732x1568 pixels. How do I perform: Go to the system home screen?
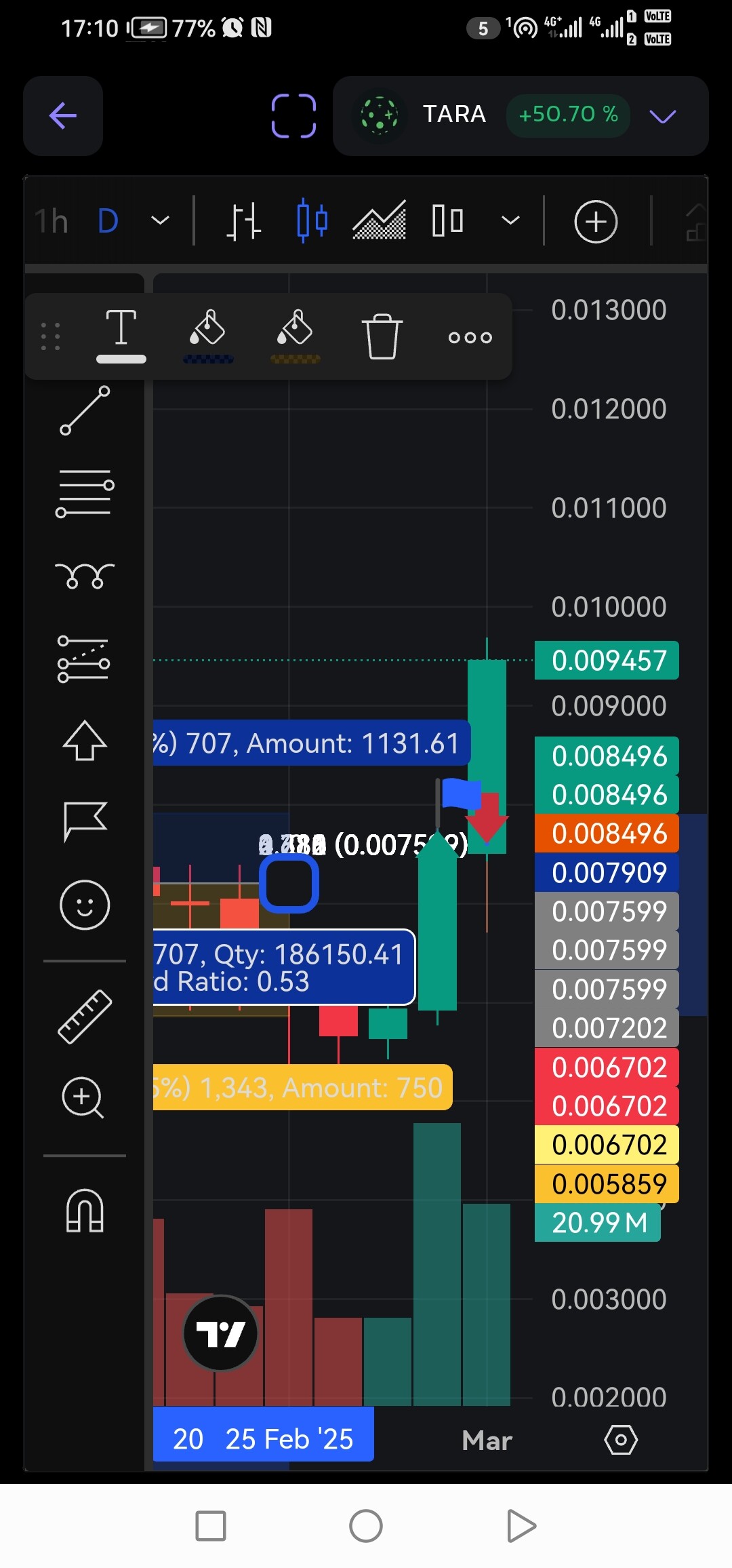click(x=366, y=1526)
